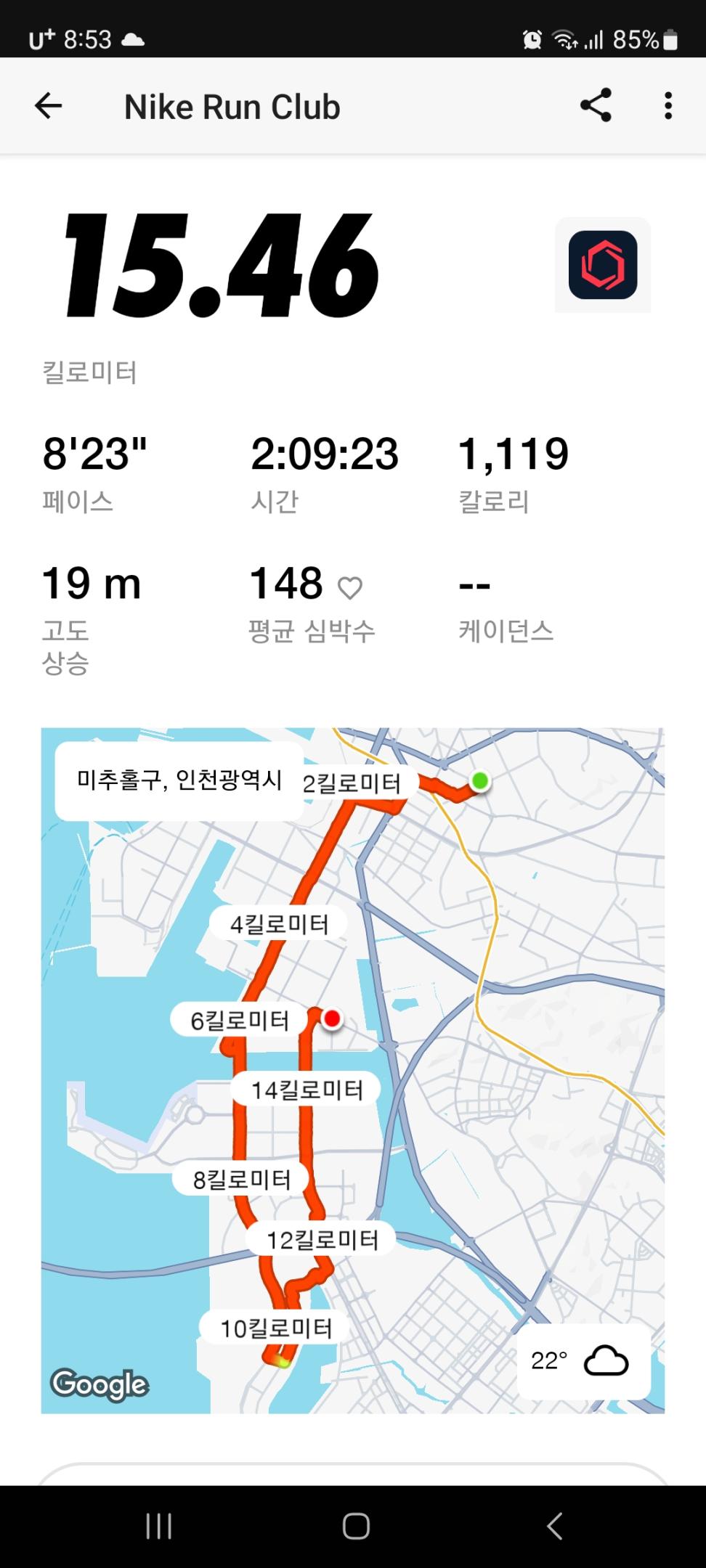
Task: Open the linked app icon beside distance
Action: 602,265
